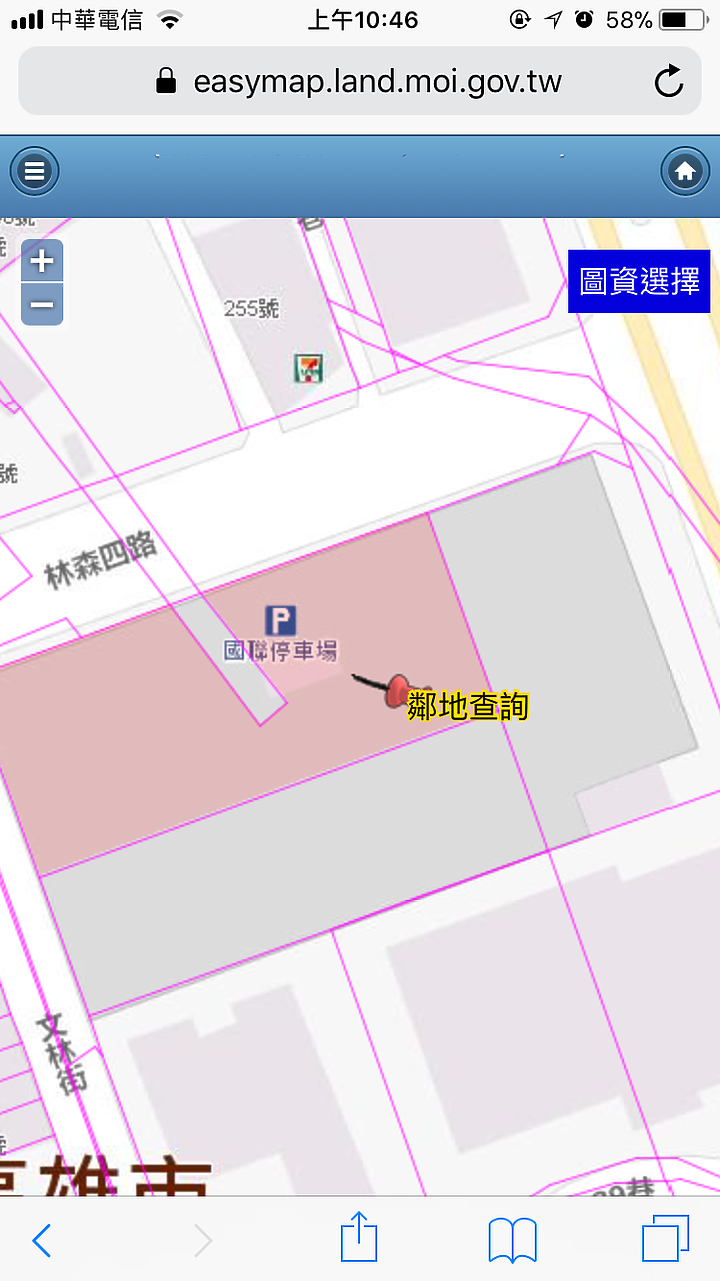Click the Home icon on the map toolbar
Viewport: 720px width, 1281px height.
tap(685, 171)
